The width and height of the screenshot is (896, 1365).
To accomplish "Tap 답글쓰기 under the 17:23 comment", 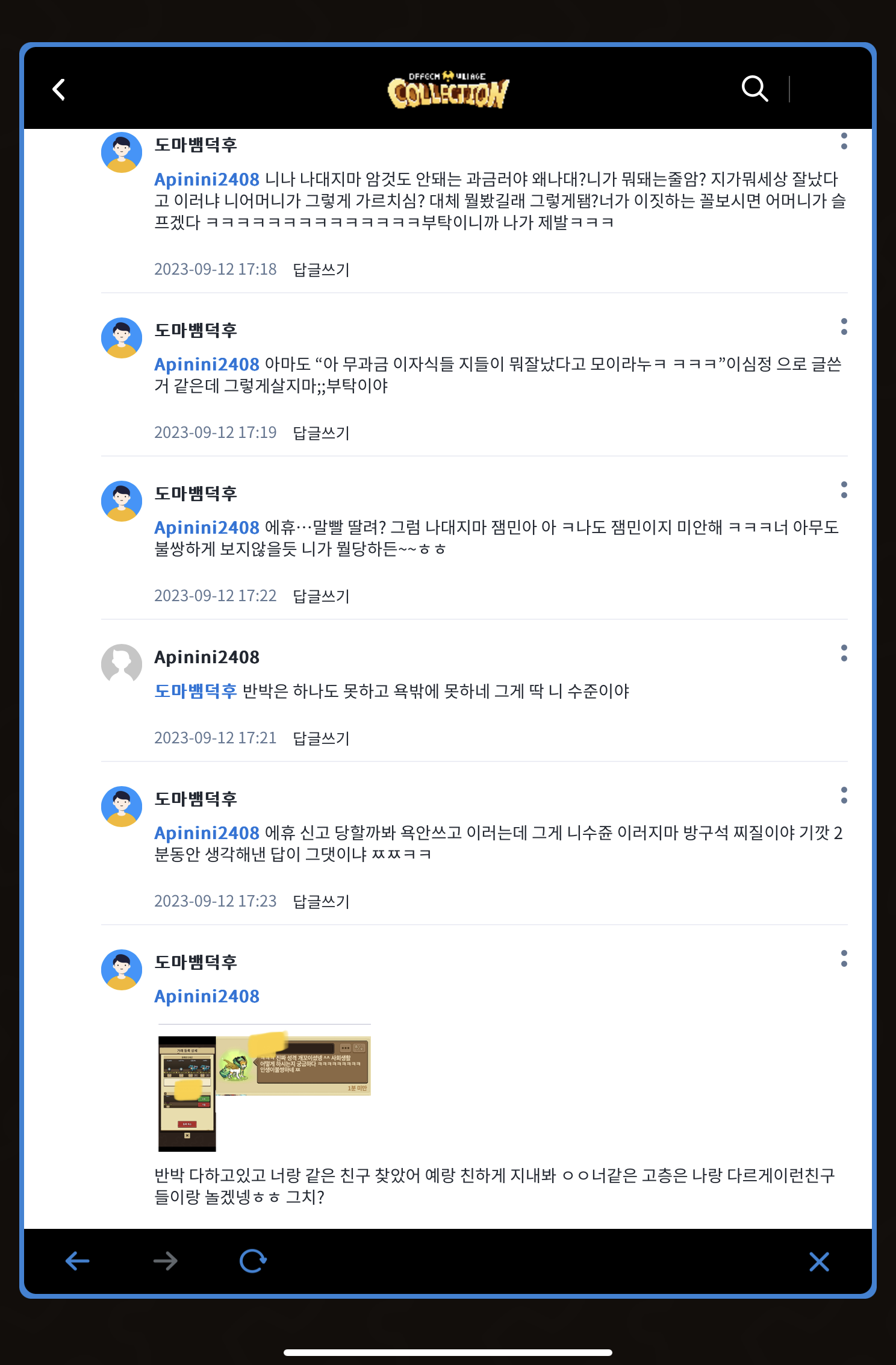I will [321, 901].
